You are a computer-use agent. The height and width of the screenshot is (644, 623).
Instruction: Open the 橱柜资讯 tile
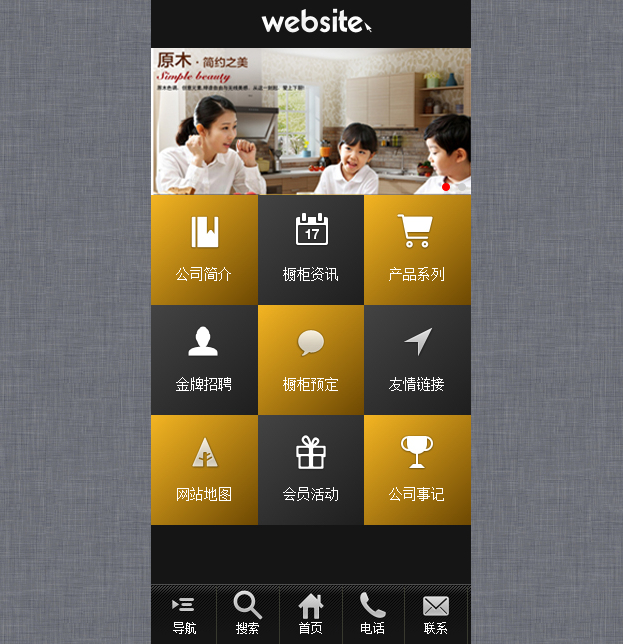click(311, 250)
